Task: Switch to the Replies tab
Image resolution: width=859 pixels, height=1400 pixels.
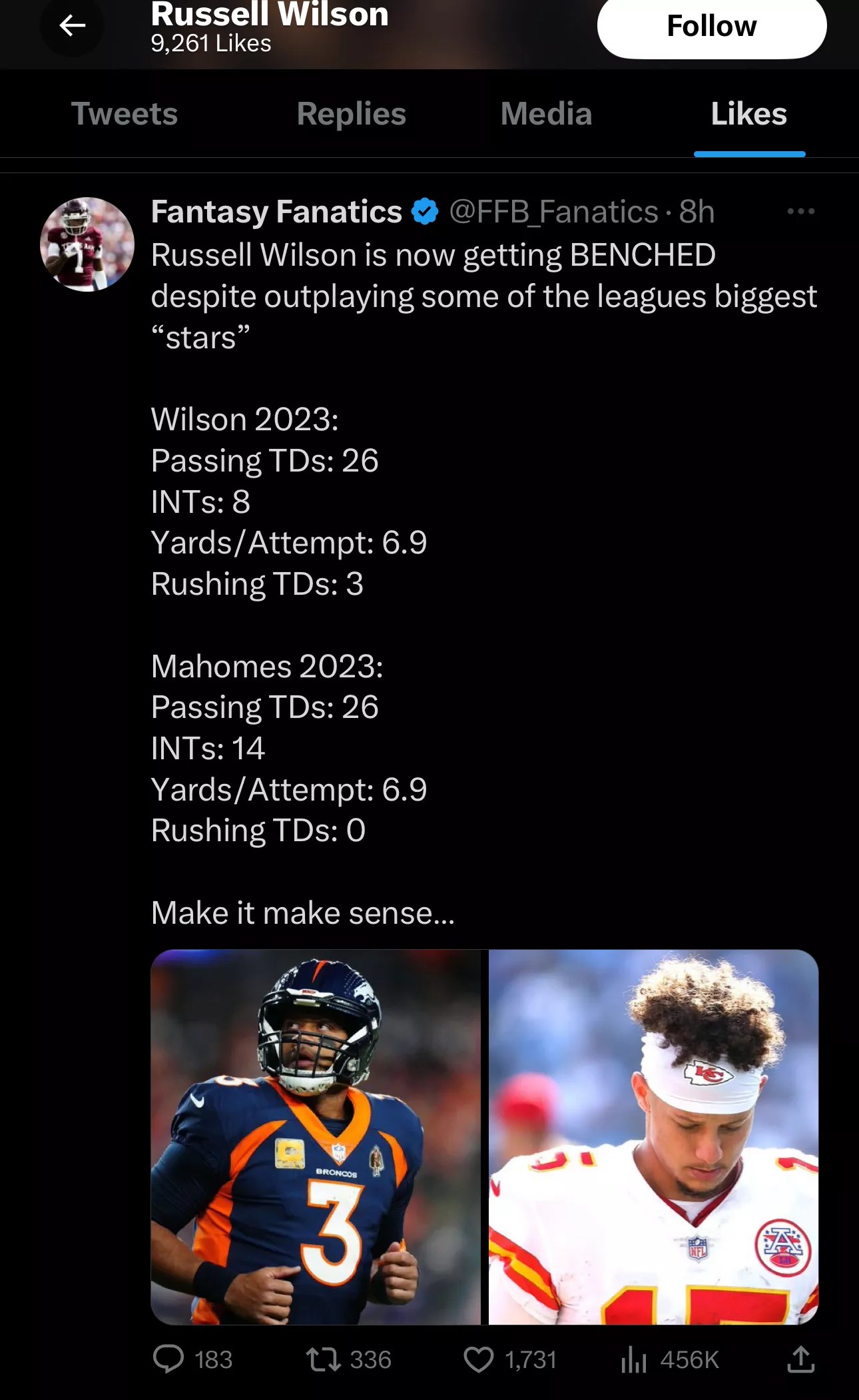Action: click(x=351, y=114)
